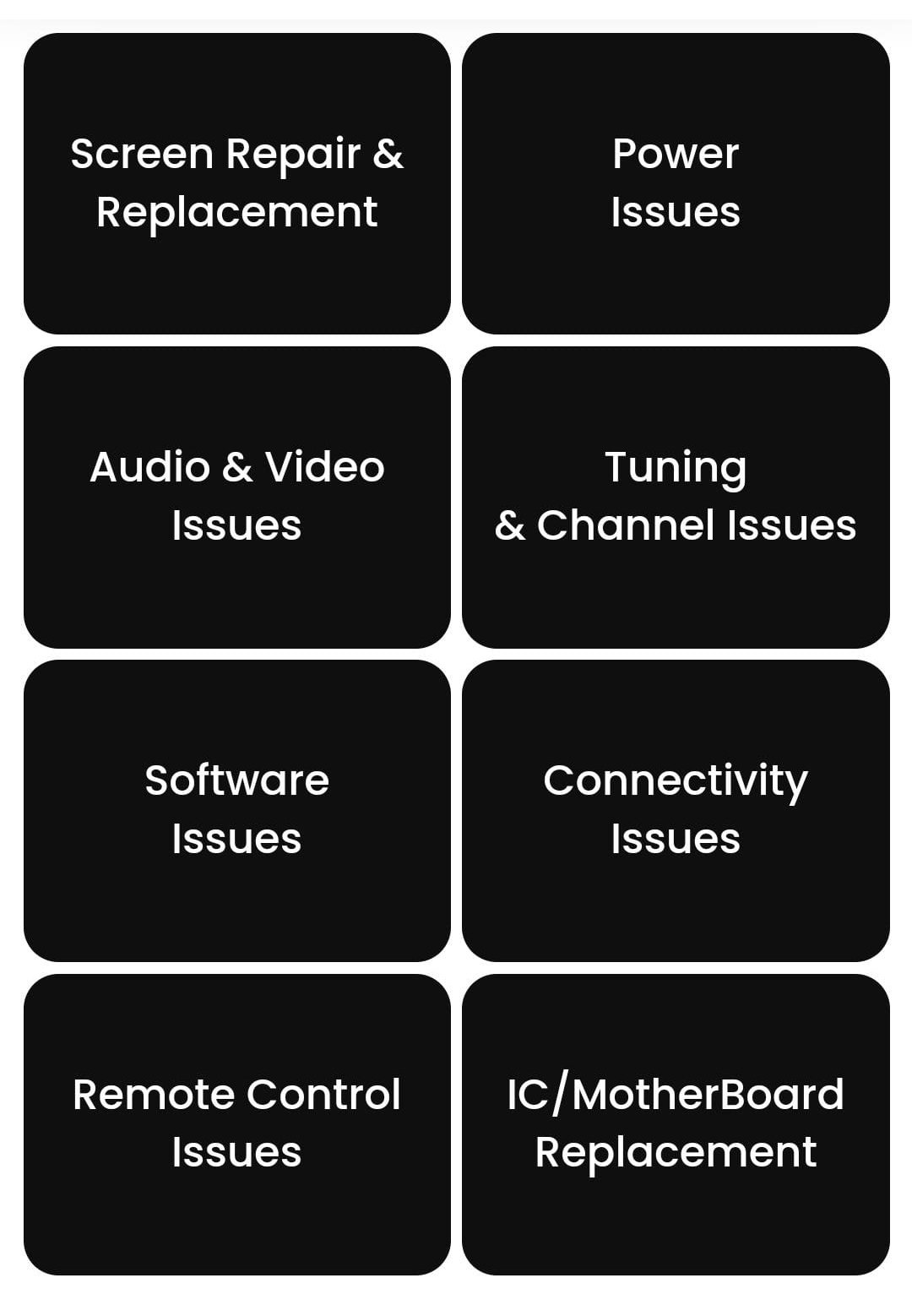View Connectivity Issues service
912x1316 pixels.
point(676,810)
